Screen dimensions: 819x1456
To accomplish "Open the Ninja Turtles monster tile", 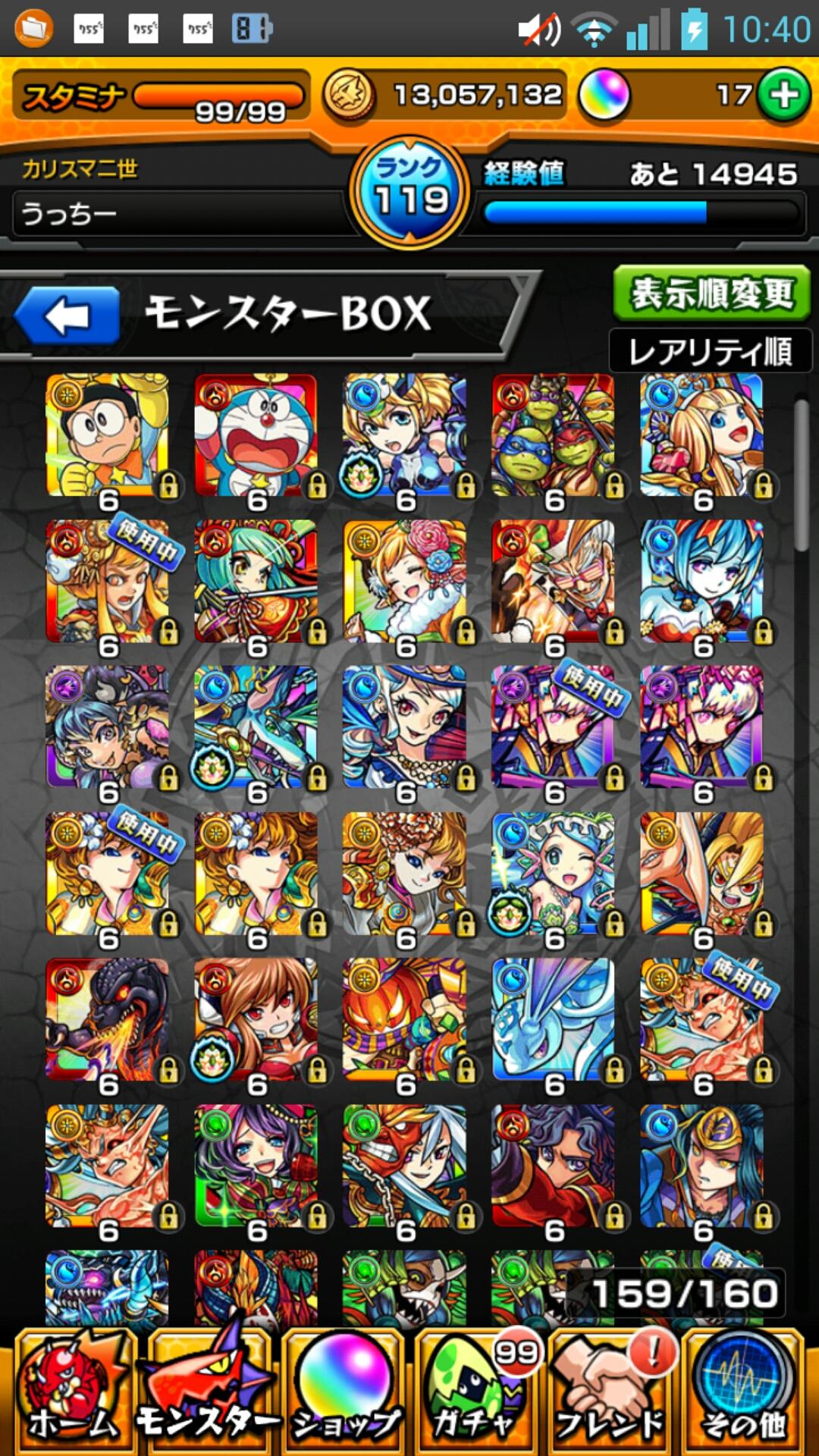I will 554,436.
